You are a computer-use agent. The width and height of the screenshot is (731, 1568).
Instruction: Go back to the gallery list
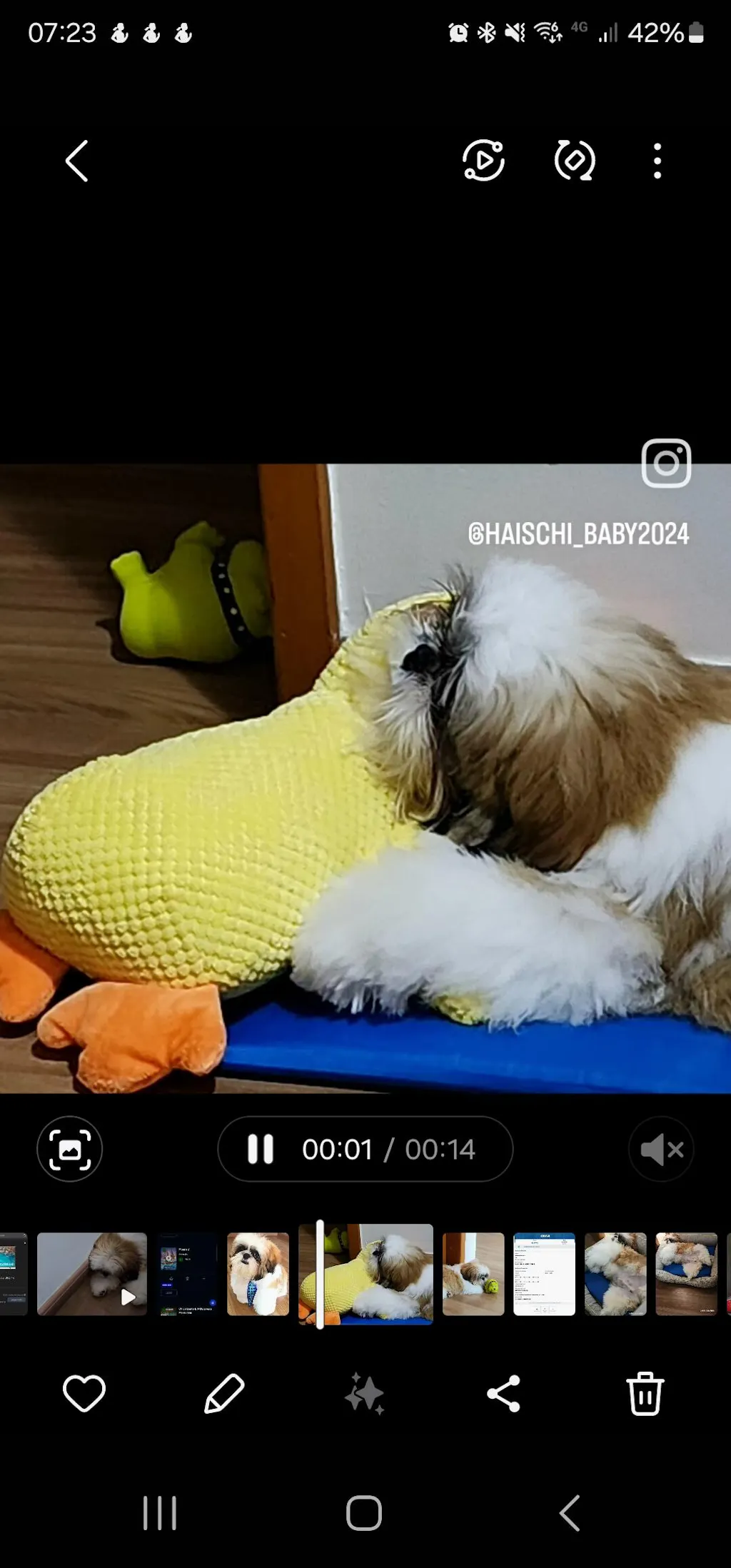pyautogui.click(x=77, y=161)
